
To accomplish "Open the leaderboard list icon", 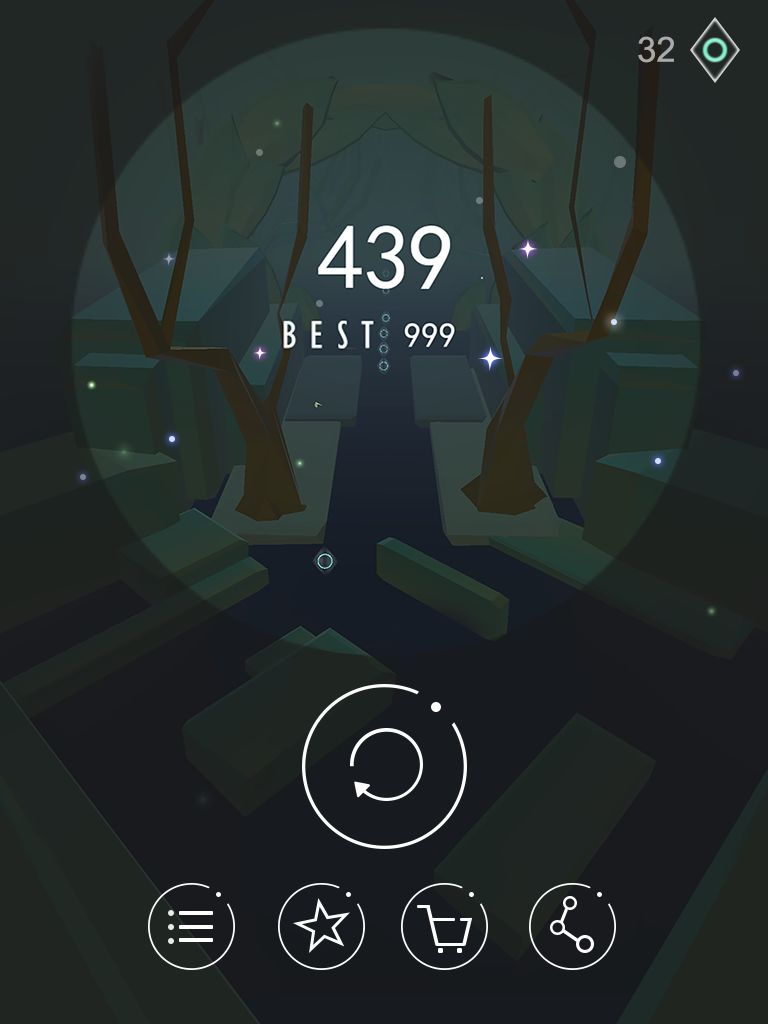I will (x=191, y=927).
